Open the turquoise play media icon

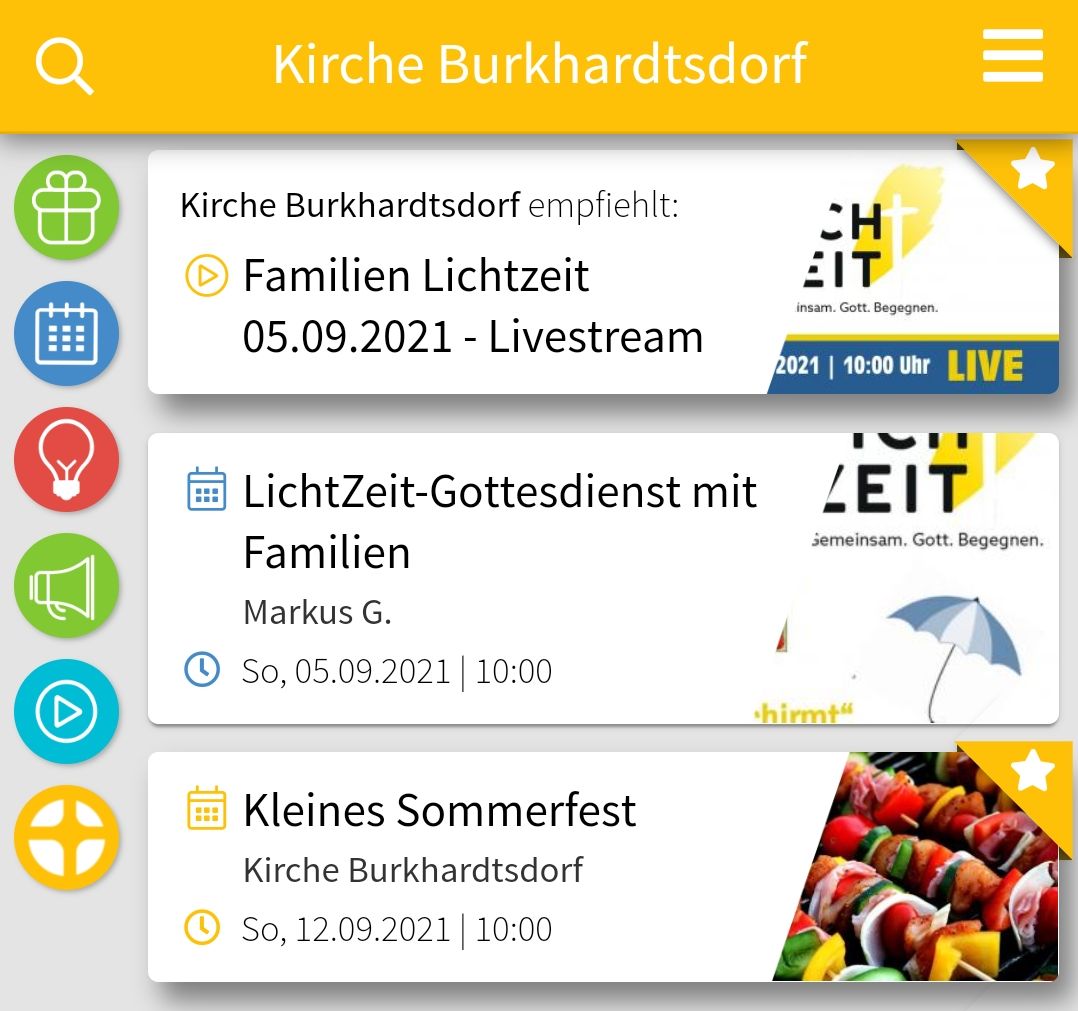pos(66,712)
